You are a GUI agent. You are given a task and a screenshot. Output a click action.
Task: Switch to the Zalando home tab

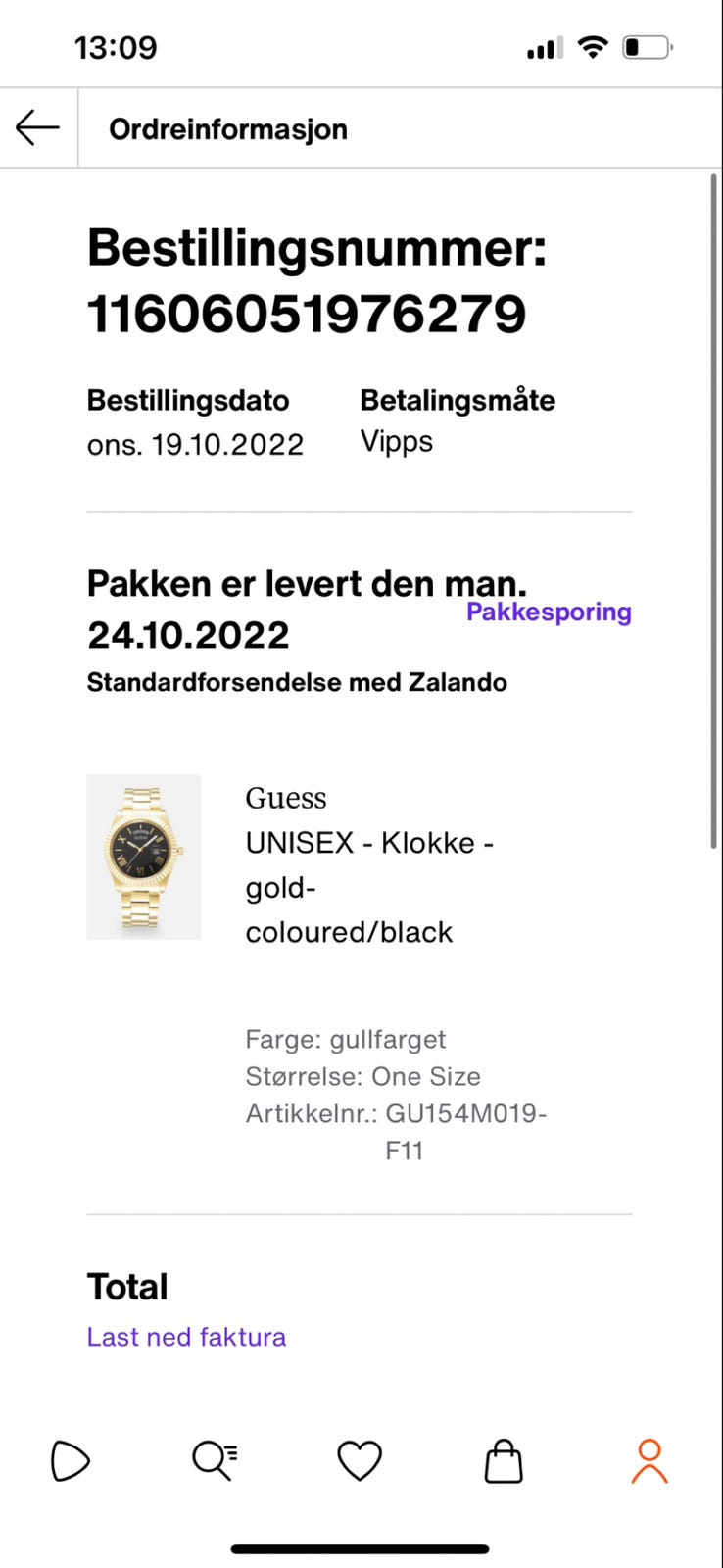click(x=71, y=1460)
